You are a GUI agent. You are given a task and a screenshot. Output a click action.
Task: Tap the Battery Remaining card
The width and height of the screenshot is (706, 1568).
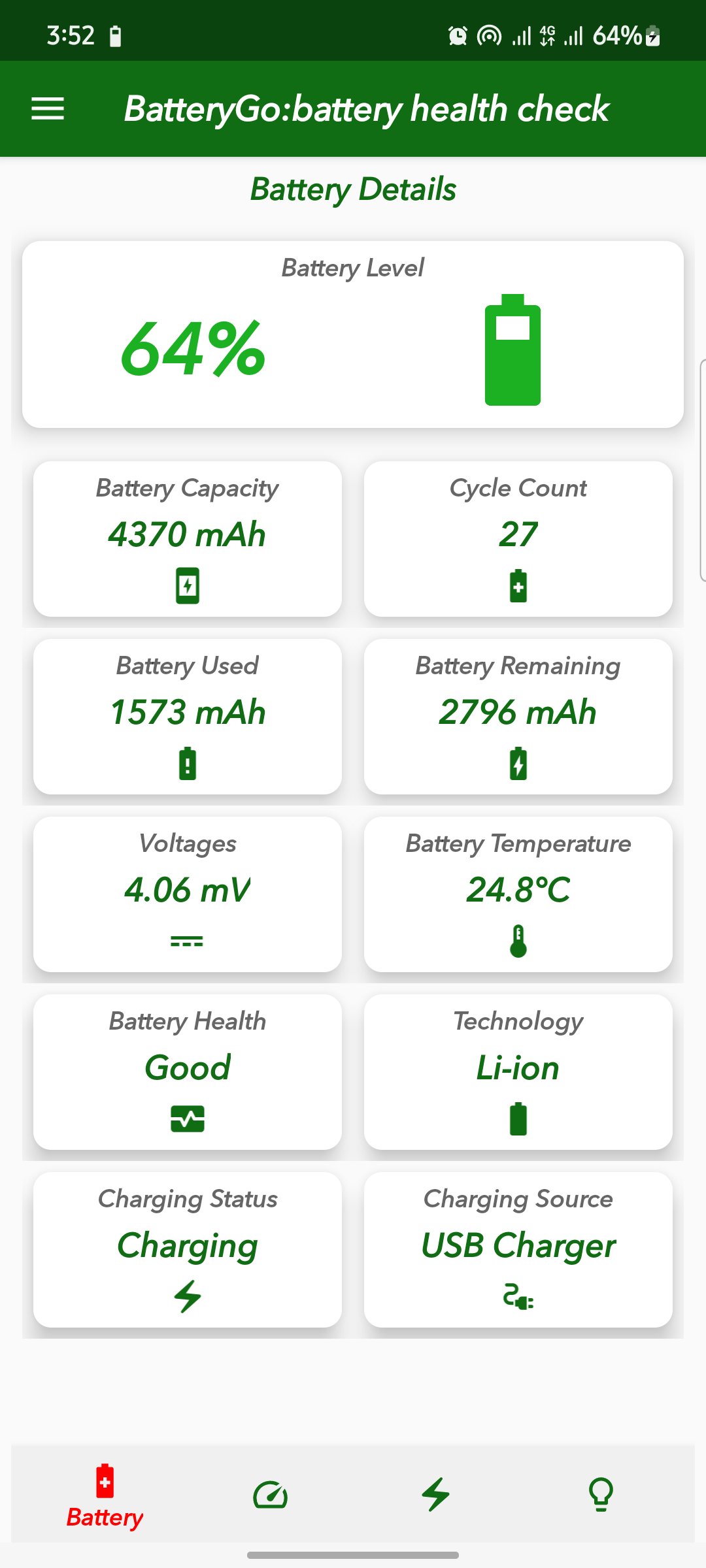(x=518, y=717)
